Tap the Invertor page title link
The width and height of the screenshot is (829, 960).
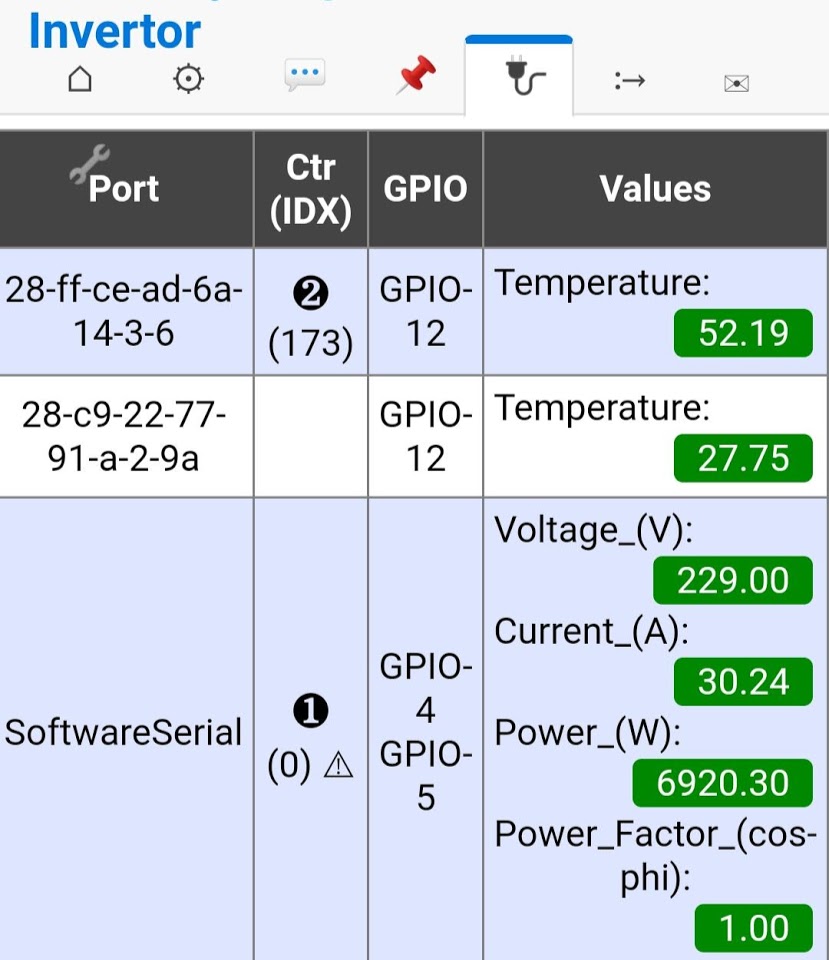[x=114, y=30]
